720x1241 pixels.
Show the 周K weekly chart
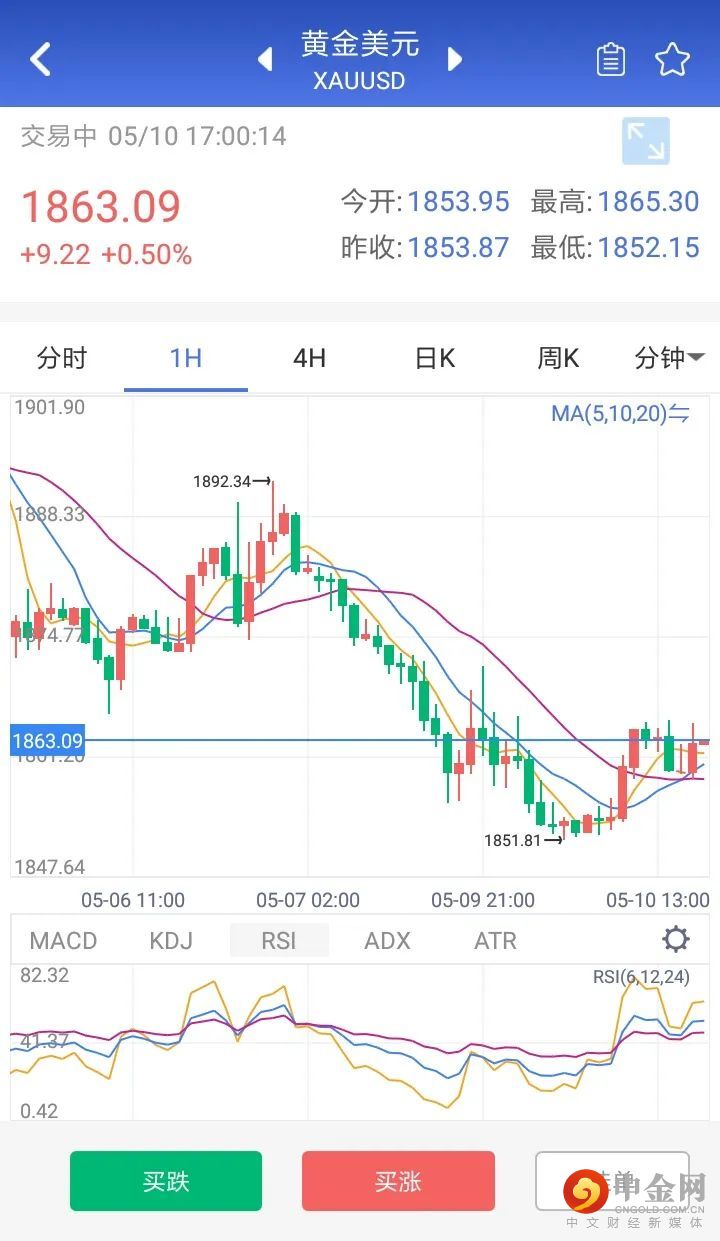tap(558, 358)
